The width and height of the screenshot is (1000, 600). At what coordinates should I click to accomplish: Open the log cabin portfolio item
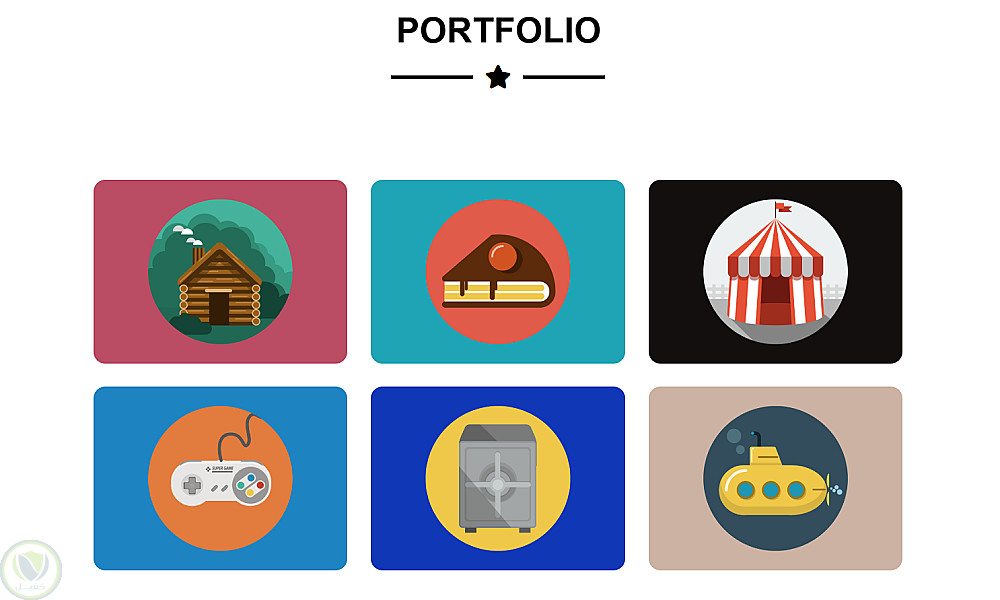coord(220,272)
